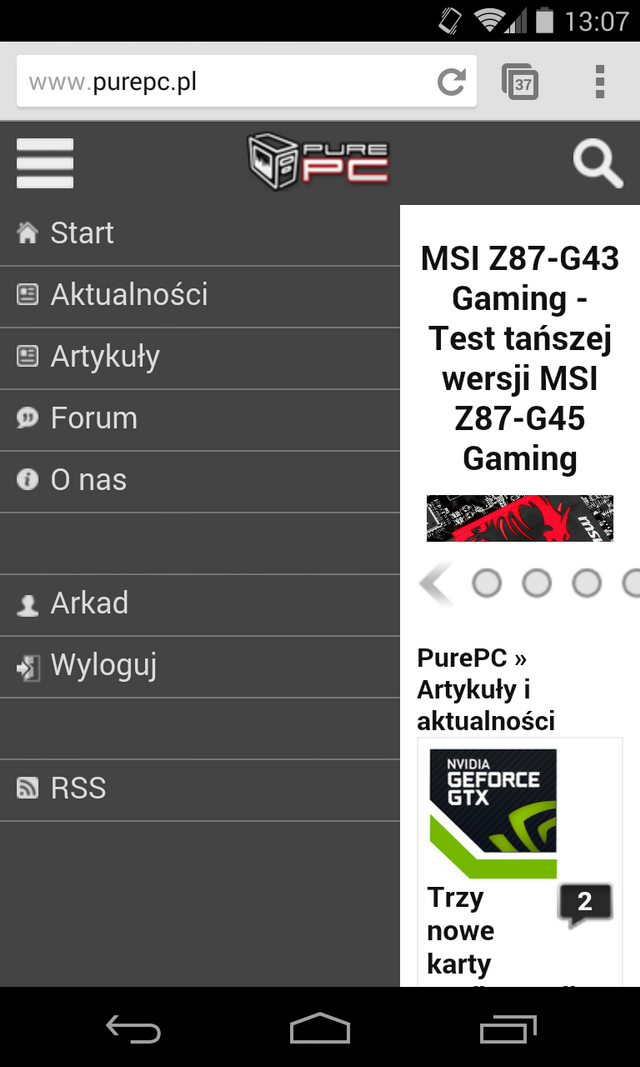The image size is (640, 1067).
Task: Reload the page in the browser
Action: coord(451,82)
